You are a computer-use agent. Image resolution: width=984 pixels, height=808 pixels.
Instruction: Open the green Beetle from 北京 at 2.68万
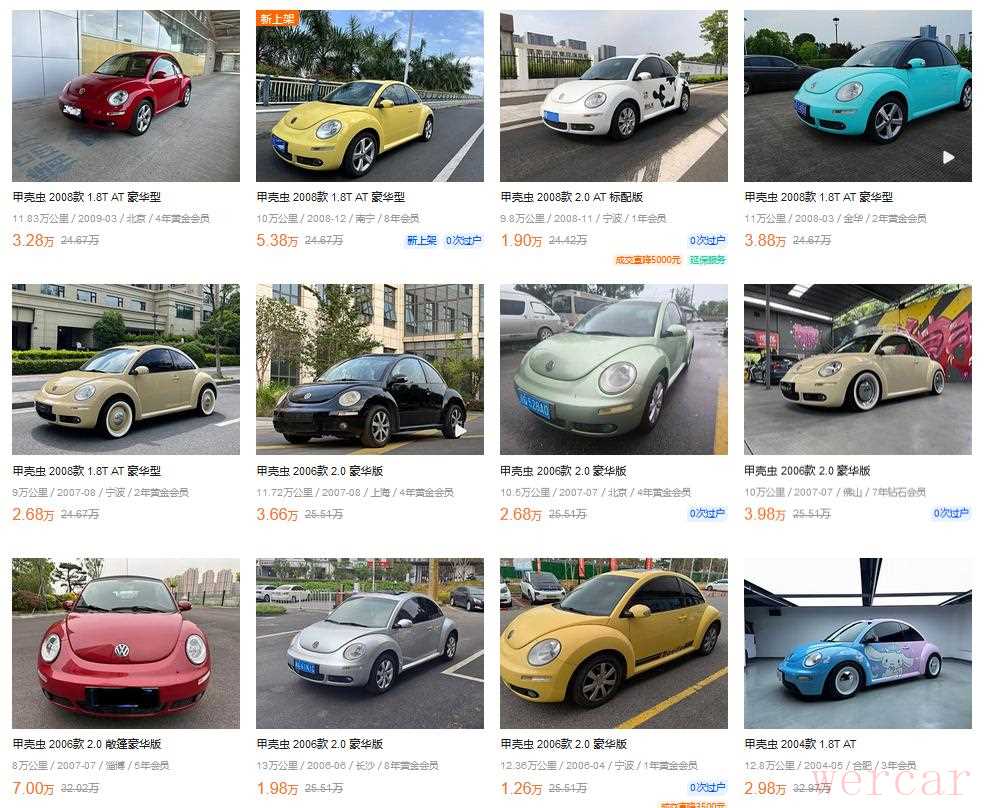(614, 370)
